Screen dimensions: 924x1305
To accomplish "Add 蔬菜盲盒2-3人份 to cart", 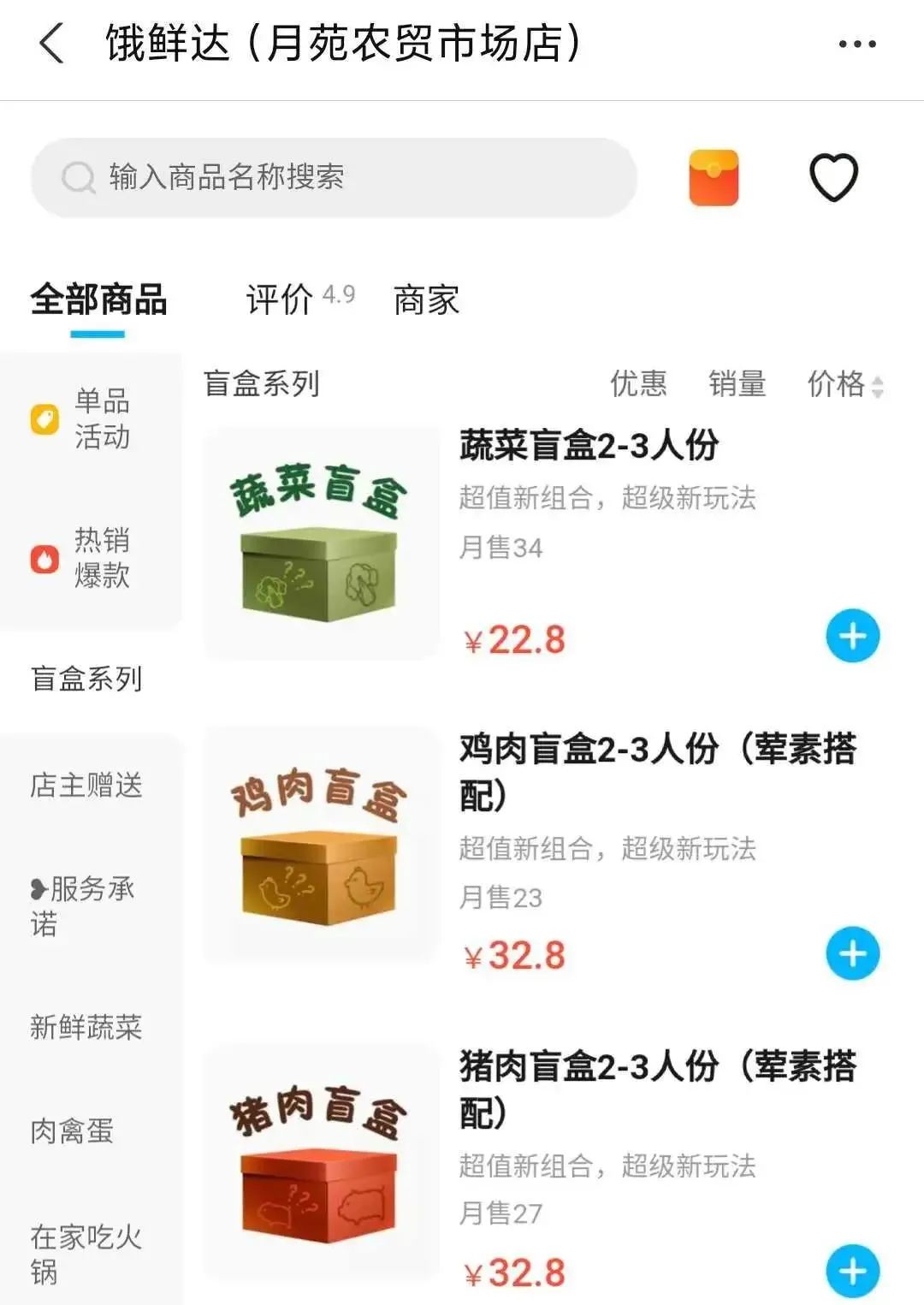I will click(x=852, y=637).
